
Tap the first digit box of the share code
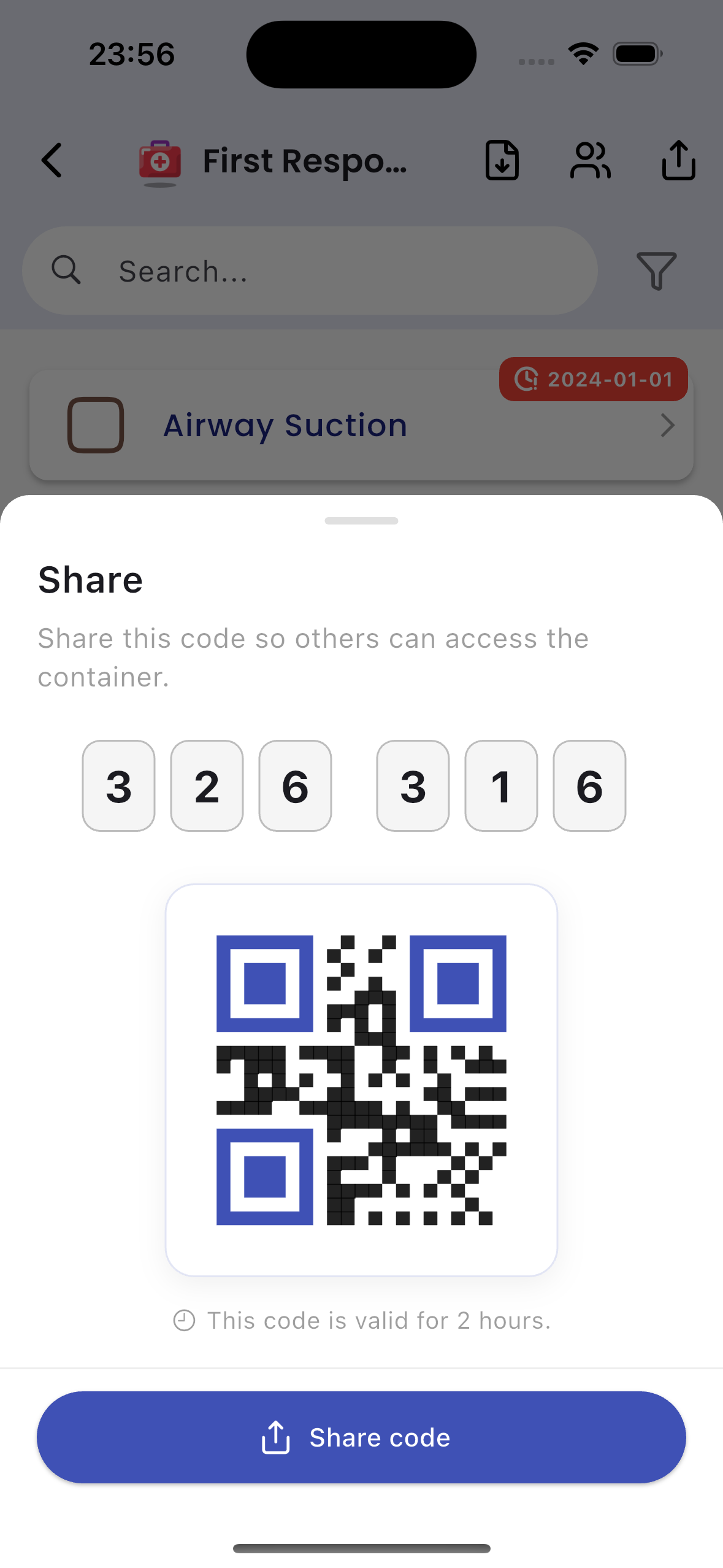tap(118, 786)
